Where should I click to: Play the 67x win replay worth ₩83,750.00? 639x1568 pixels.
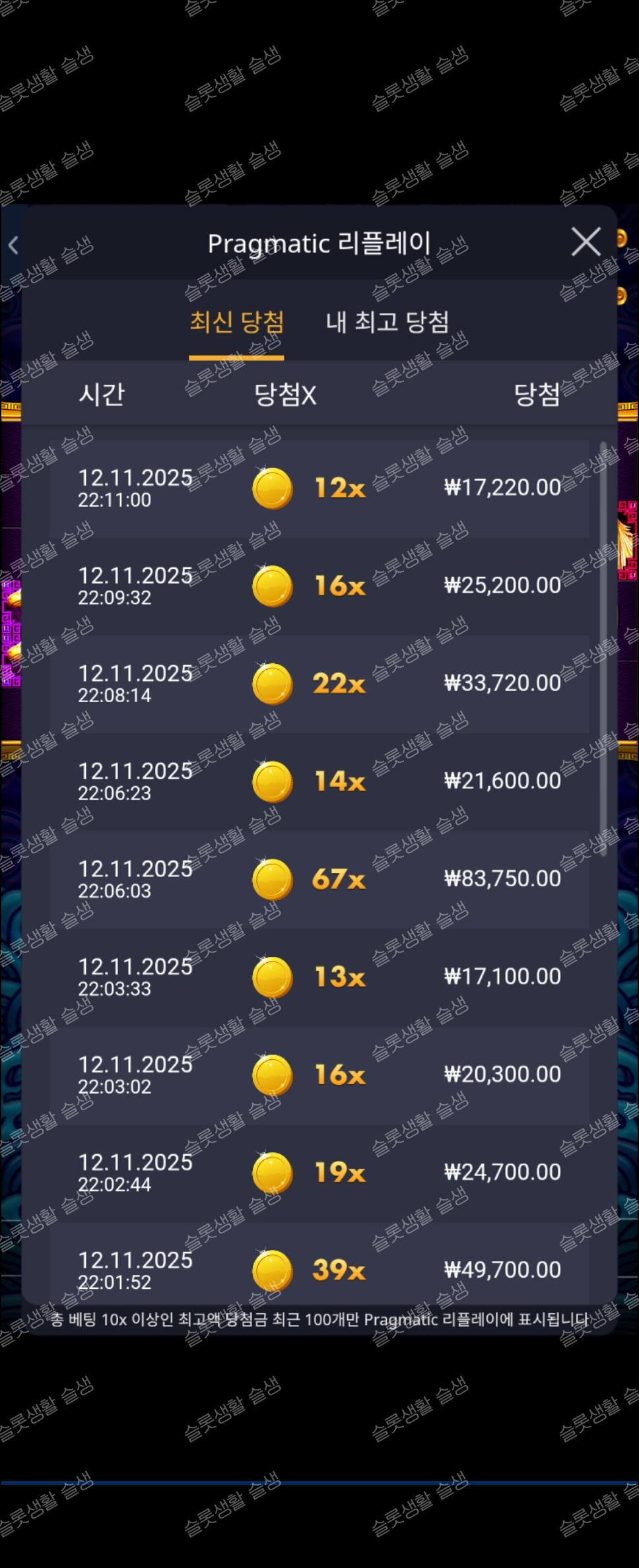(319, 879)
